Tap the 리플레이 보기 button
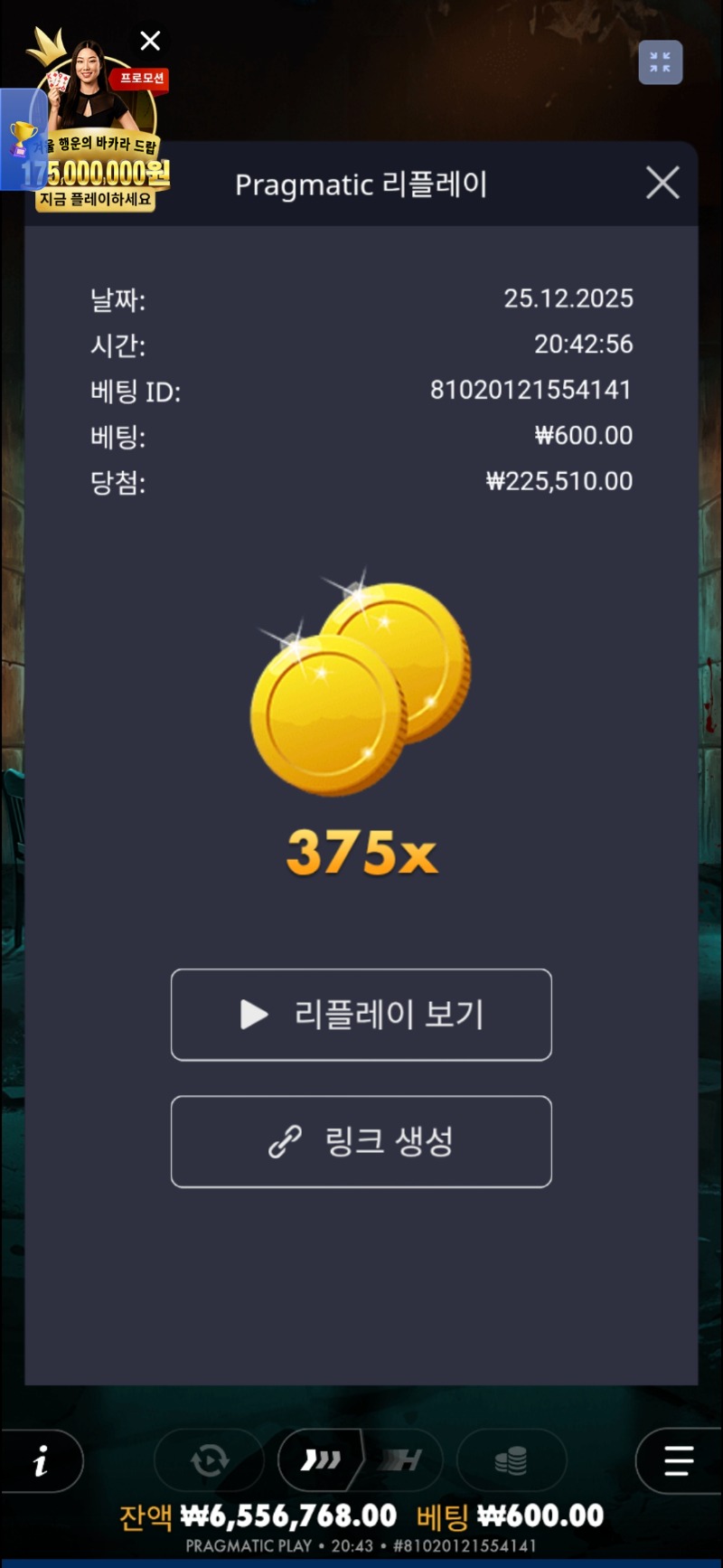 click(361, 1015)
